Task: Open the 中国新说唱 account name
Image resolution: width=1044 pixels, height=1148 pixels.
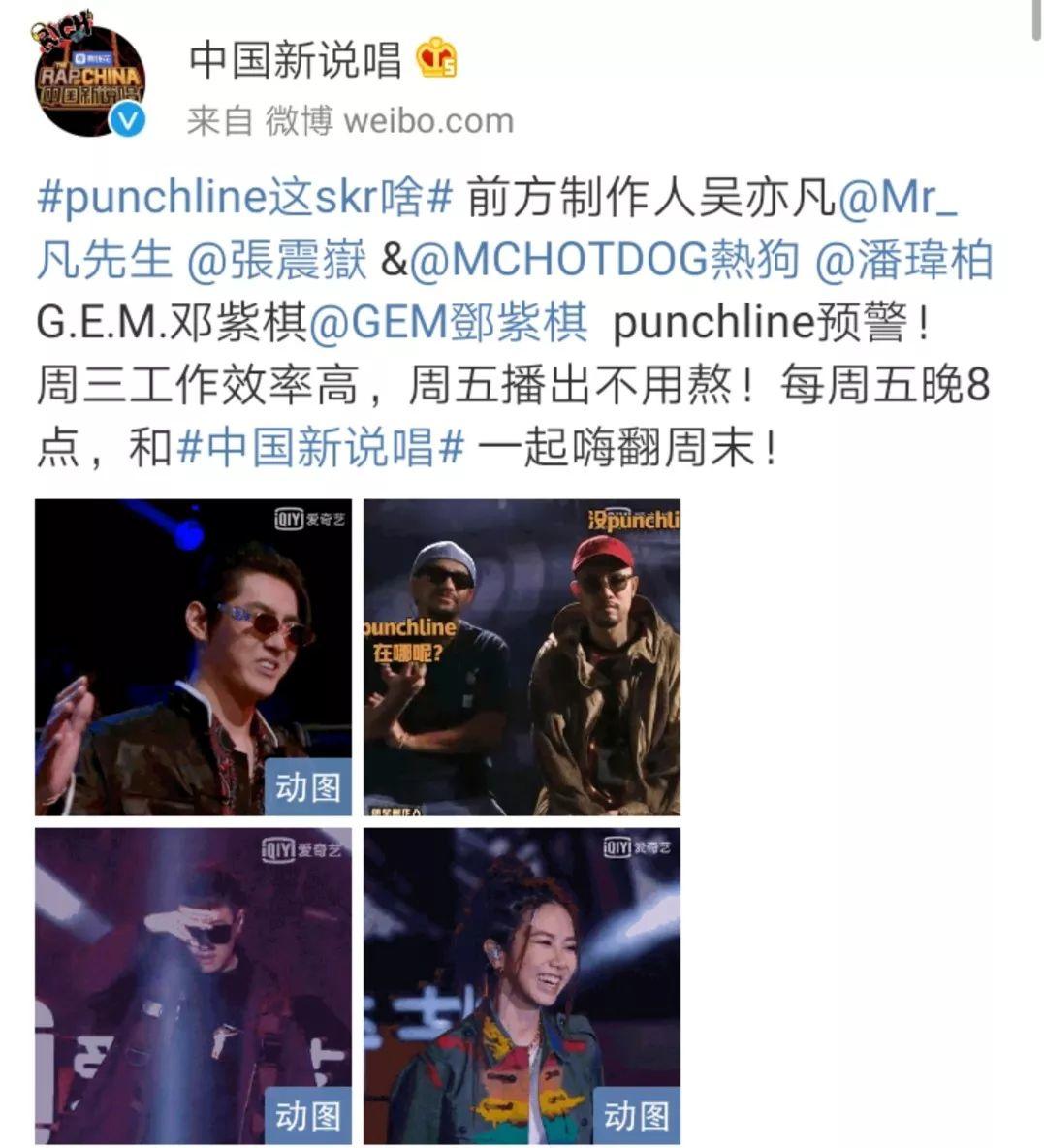Action: click(295, 59)
